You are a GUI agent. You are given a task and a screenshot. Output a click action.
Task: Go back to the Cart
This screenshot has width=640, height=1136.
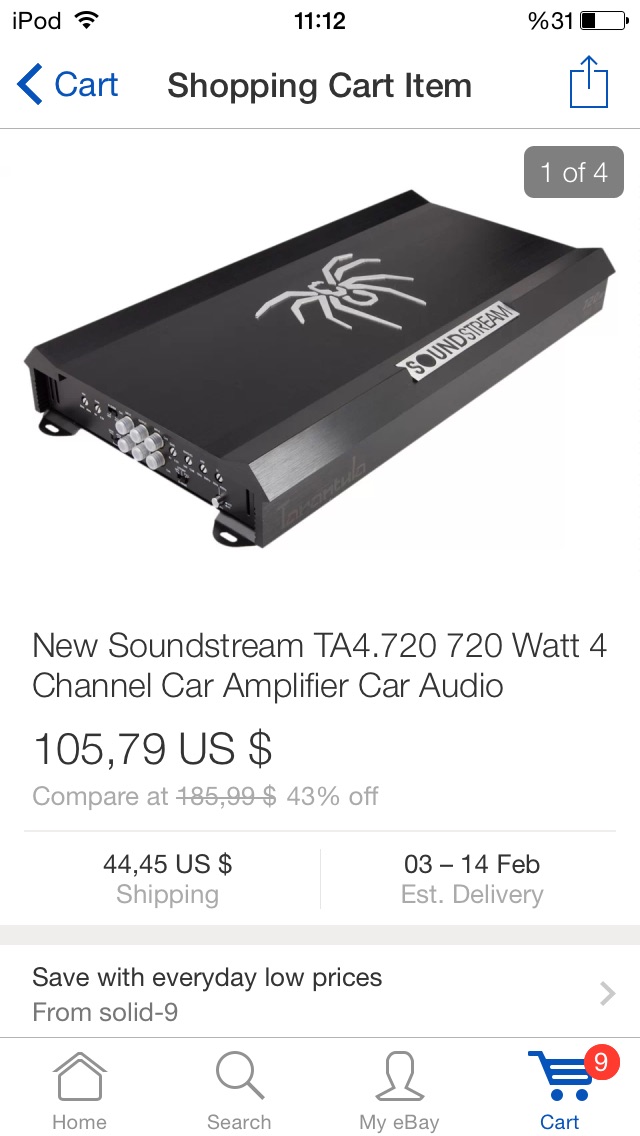click(x=68, y=85)
